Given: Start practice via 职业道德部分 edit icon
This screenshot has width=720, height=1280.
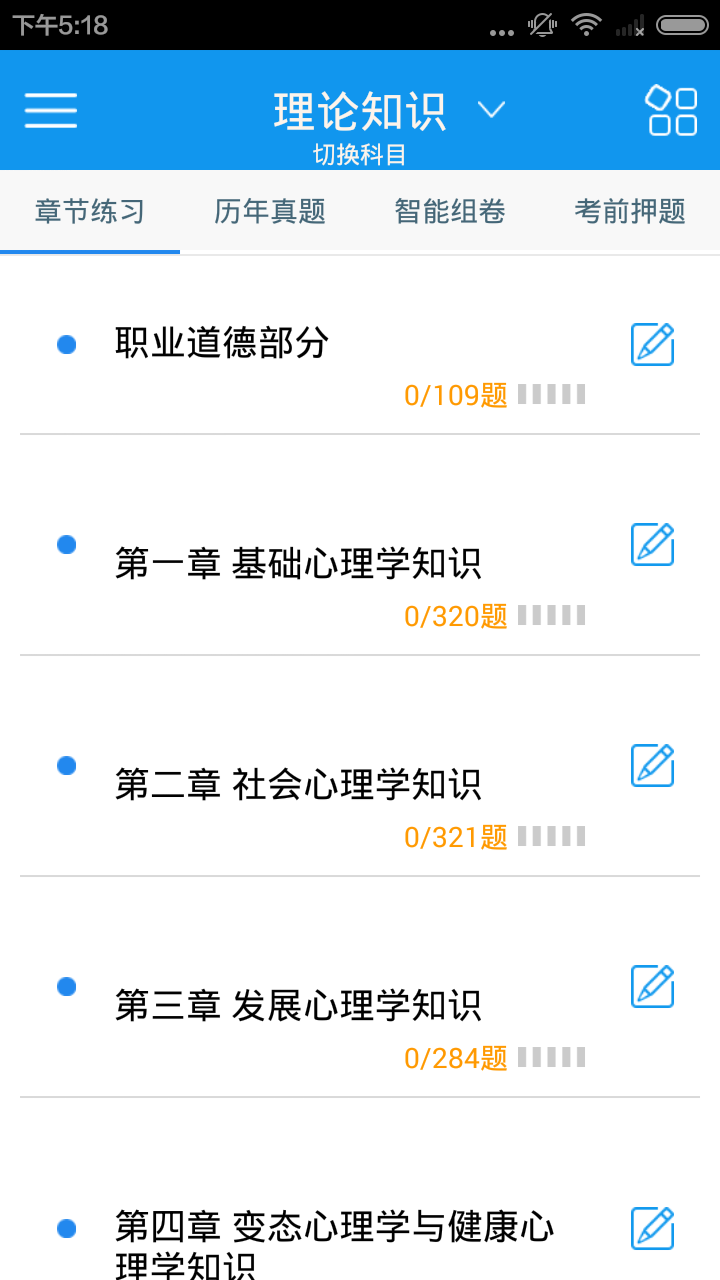Looking at the screenshot, I should coord(653,345).
